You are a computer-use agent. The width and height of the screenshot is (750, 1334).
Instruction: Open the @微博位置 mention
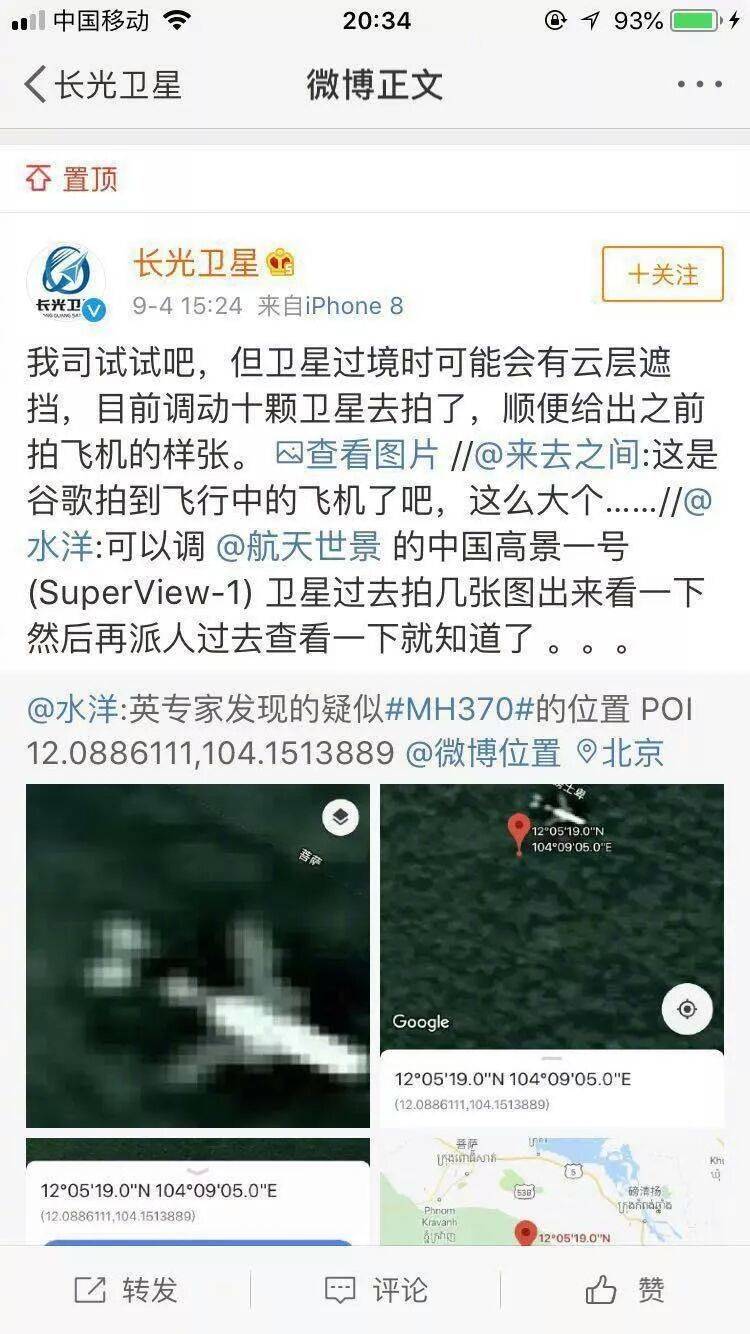click(483, 753)
